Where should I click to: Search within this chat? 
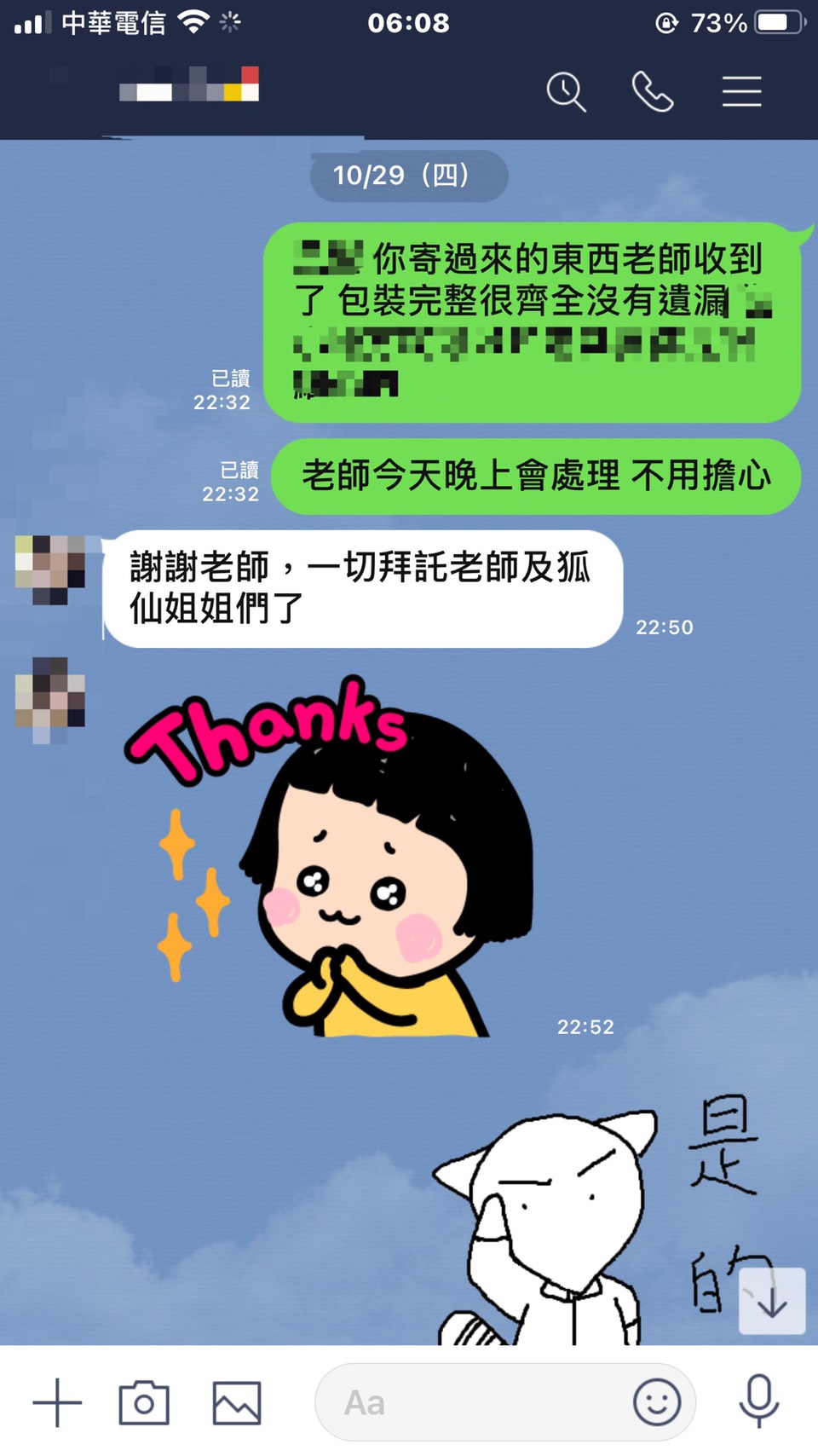coord(566,91)
